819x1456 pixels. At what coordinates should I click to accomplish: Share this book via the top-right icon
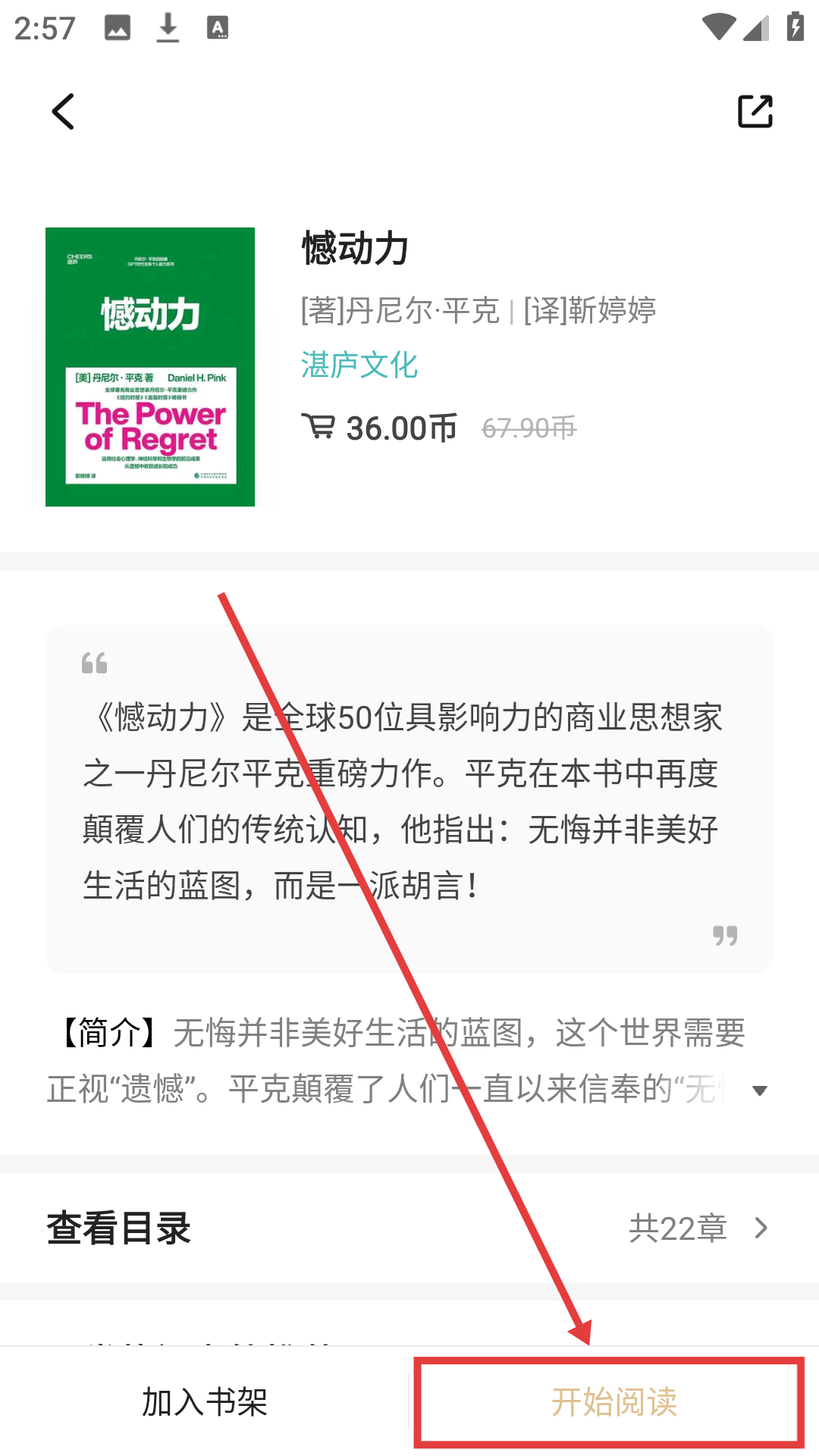[x=755, y=112]
